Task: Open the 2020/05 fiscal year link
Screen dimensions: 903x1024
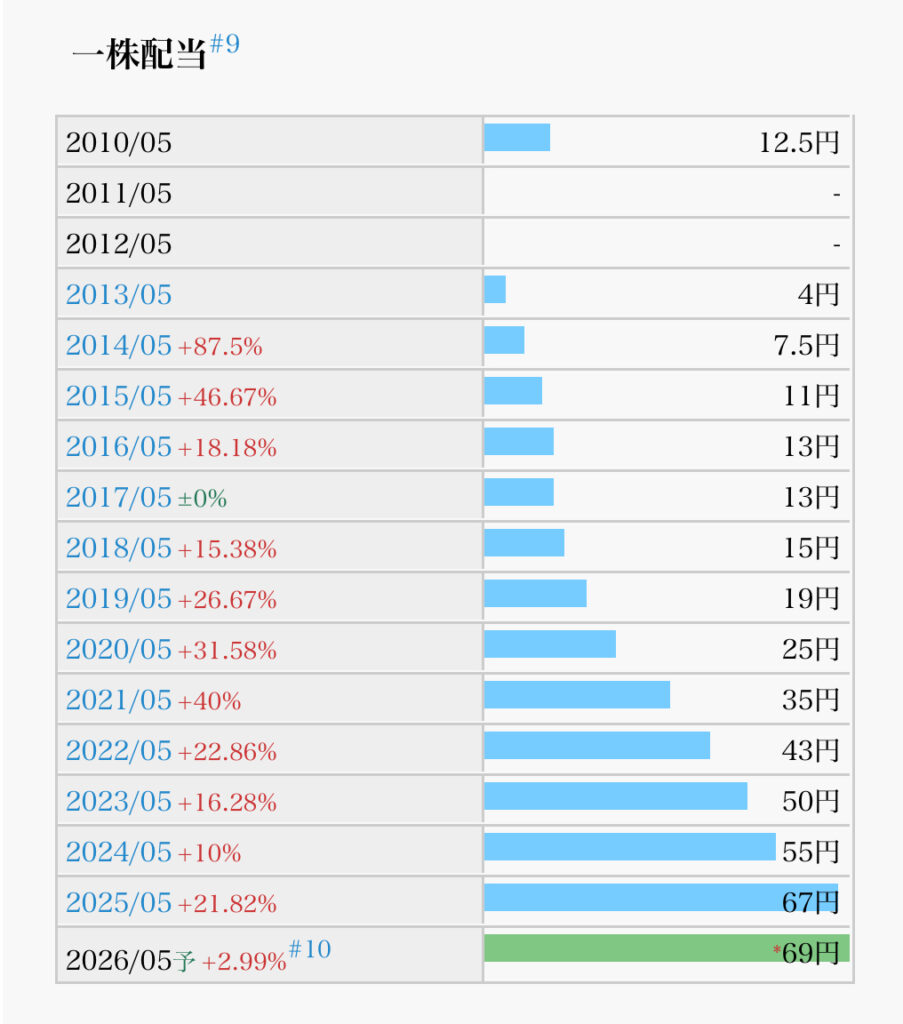Action: 118,651
